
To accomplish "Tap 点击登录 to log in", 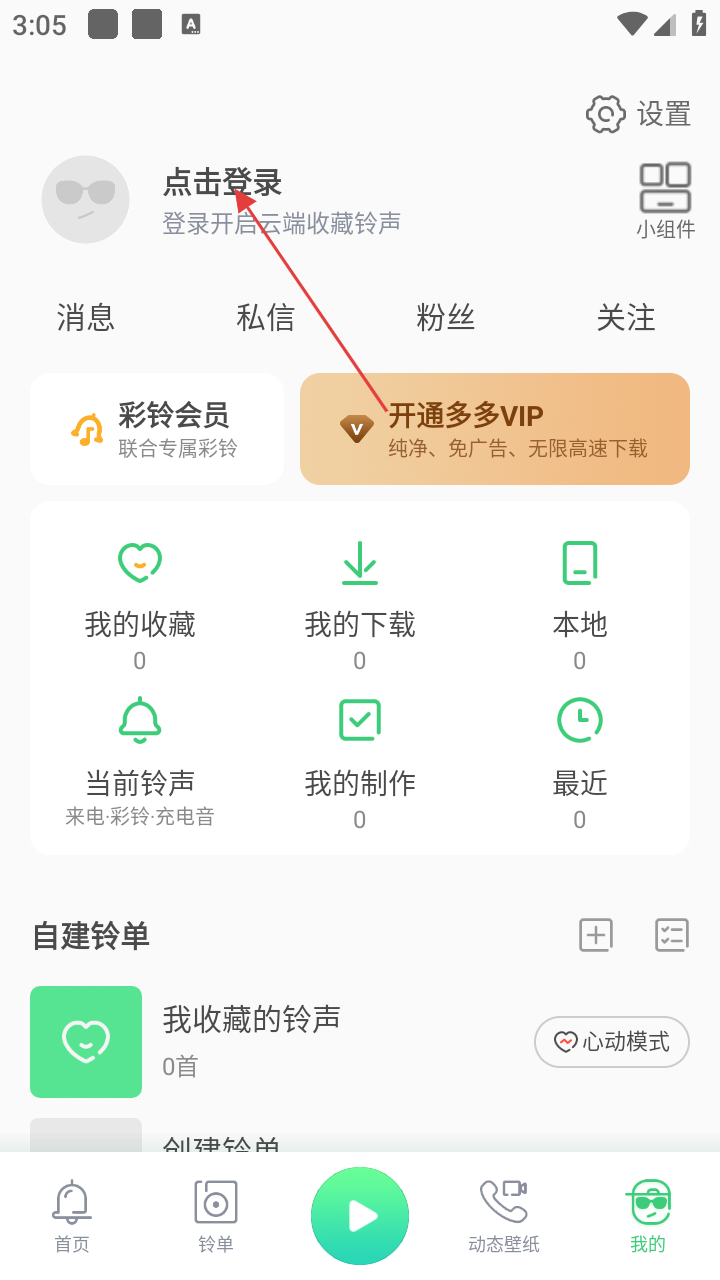I will pos(222,183).
